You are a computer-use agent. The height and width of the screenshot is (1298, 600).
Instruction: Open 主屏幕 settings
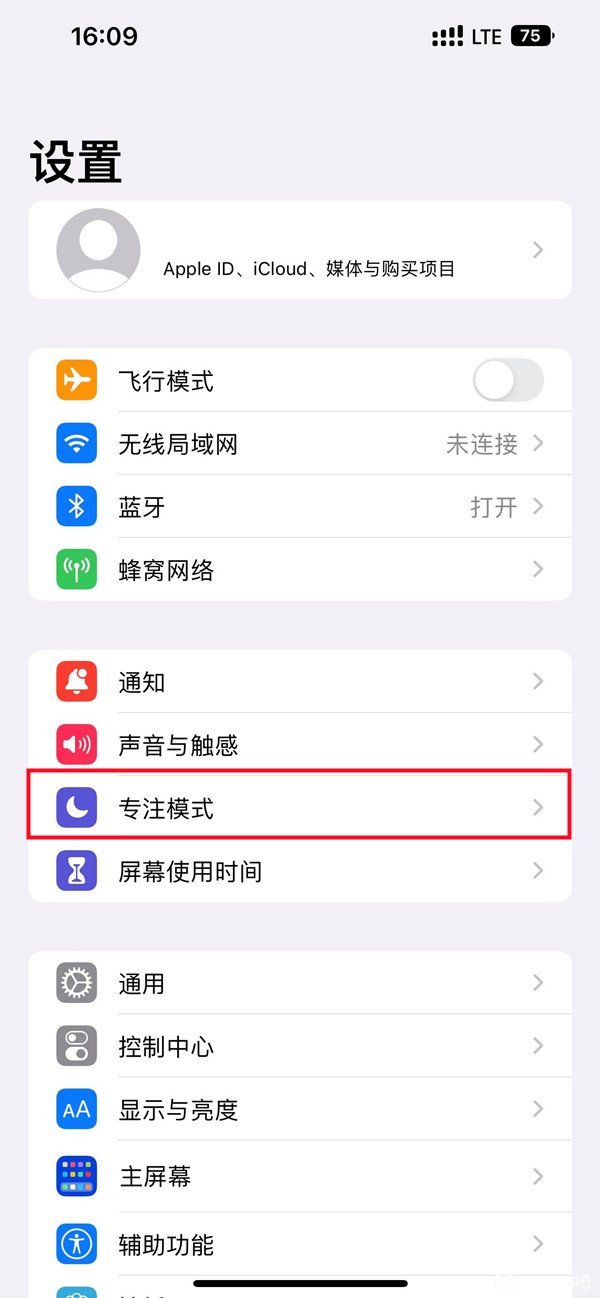click(x=300, y=1176)
